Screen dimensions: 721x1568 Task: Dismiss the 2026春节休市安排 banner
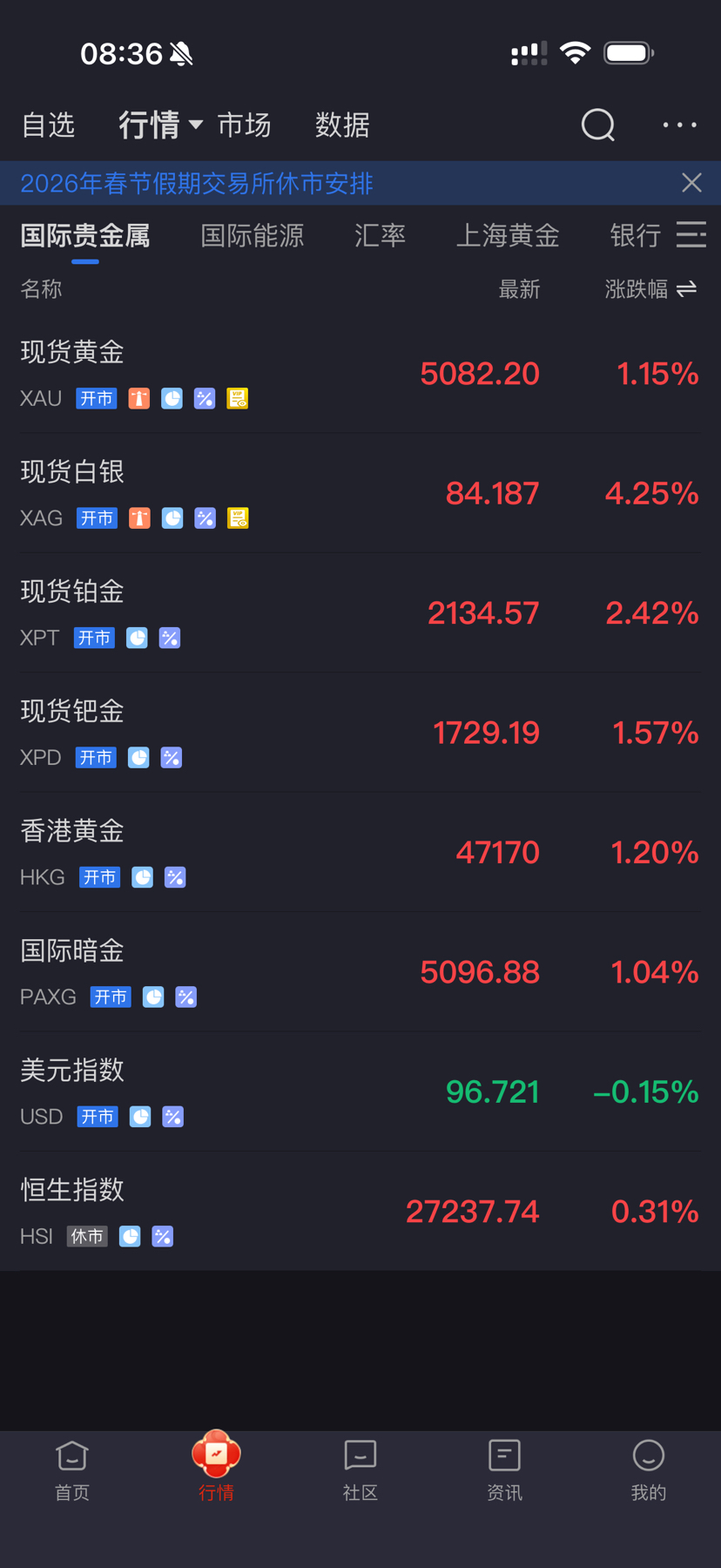[x=691, y=183]
